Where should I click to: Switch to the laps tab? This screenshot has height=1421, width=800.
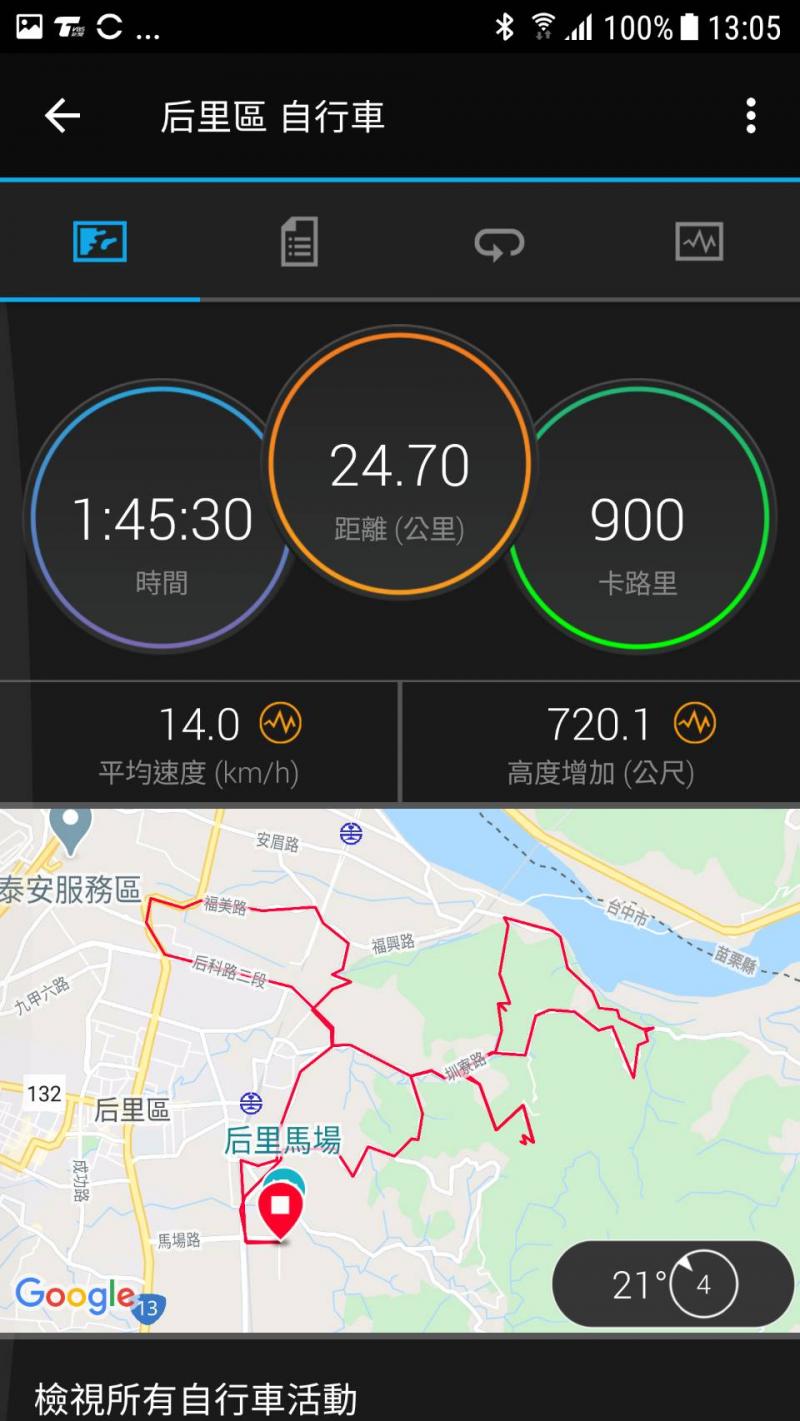499,242
